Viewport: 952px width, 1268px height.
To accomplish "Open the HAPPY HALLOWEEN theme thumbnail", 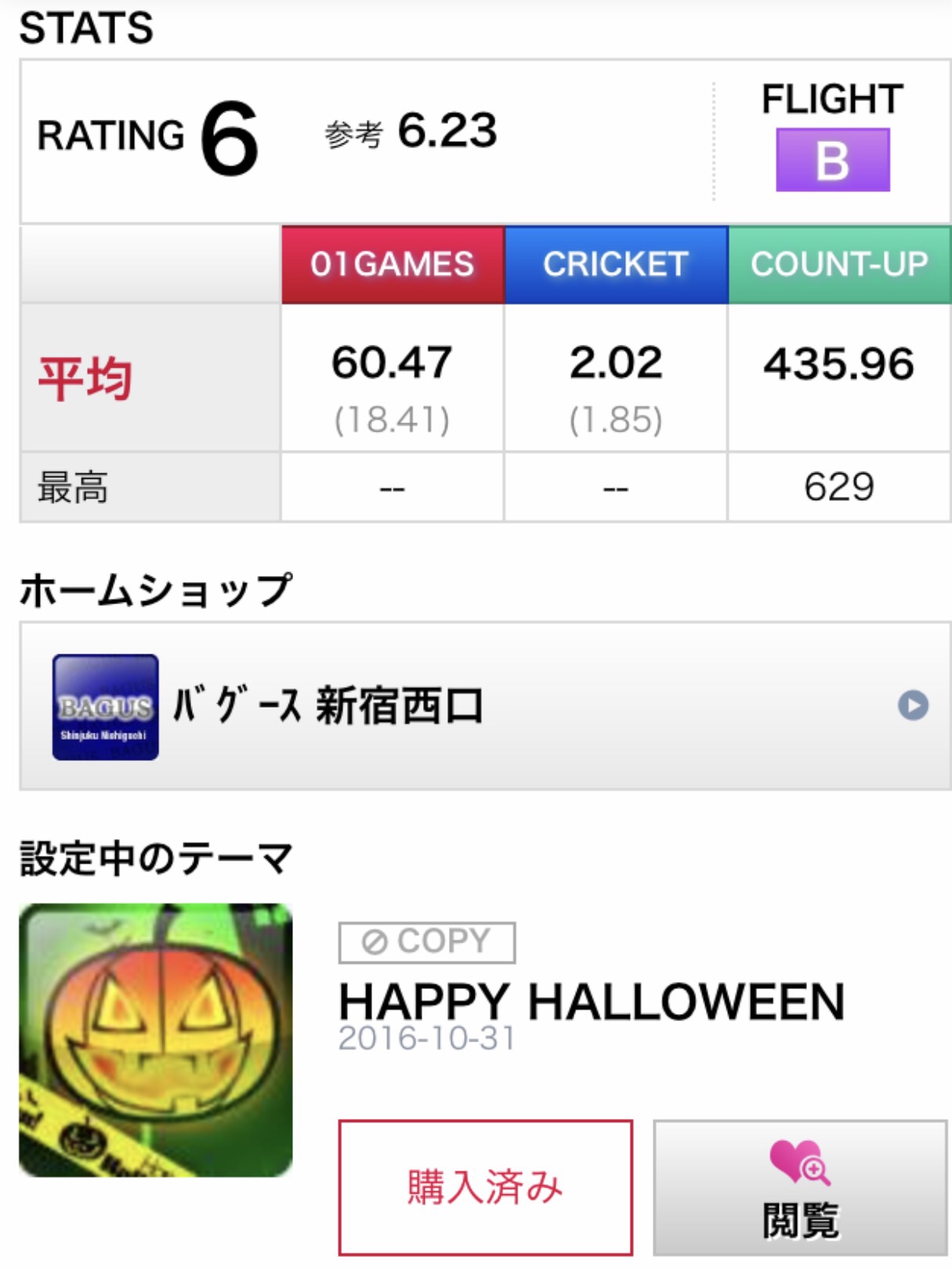I will [x=156, y=1039].
